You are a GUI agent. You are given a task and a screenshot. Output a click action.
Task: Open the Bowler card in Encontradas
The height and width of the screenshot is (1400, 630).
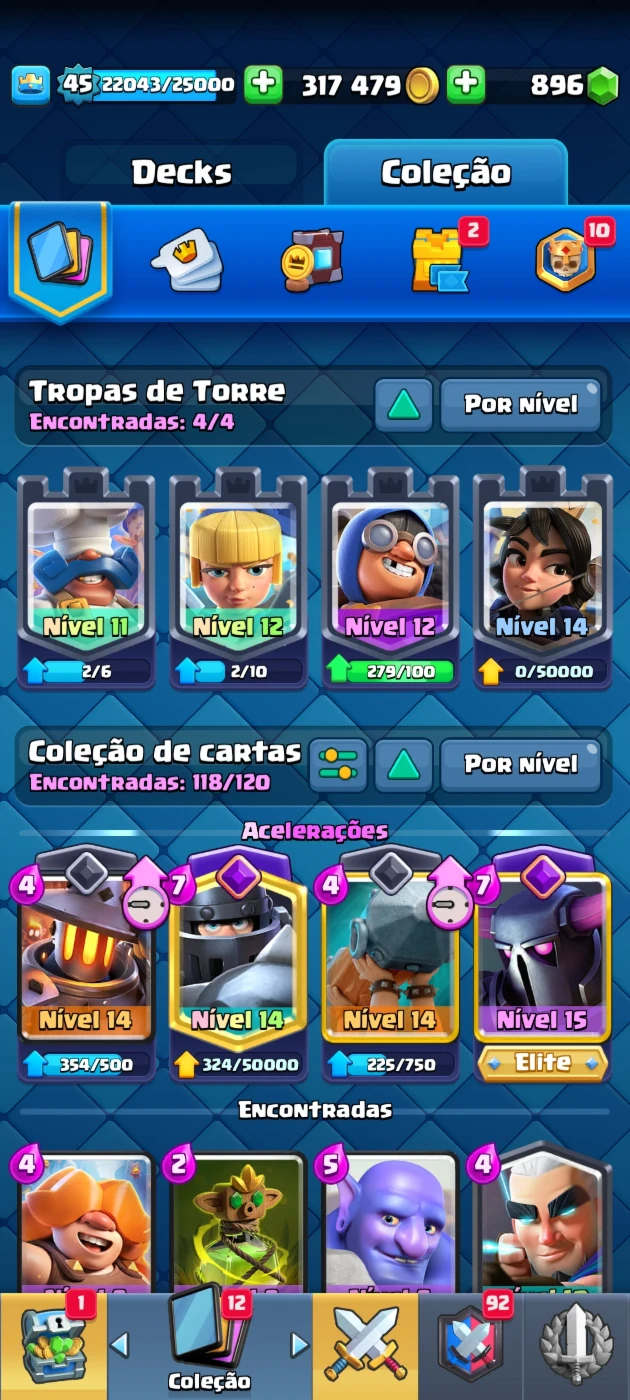390,1222
